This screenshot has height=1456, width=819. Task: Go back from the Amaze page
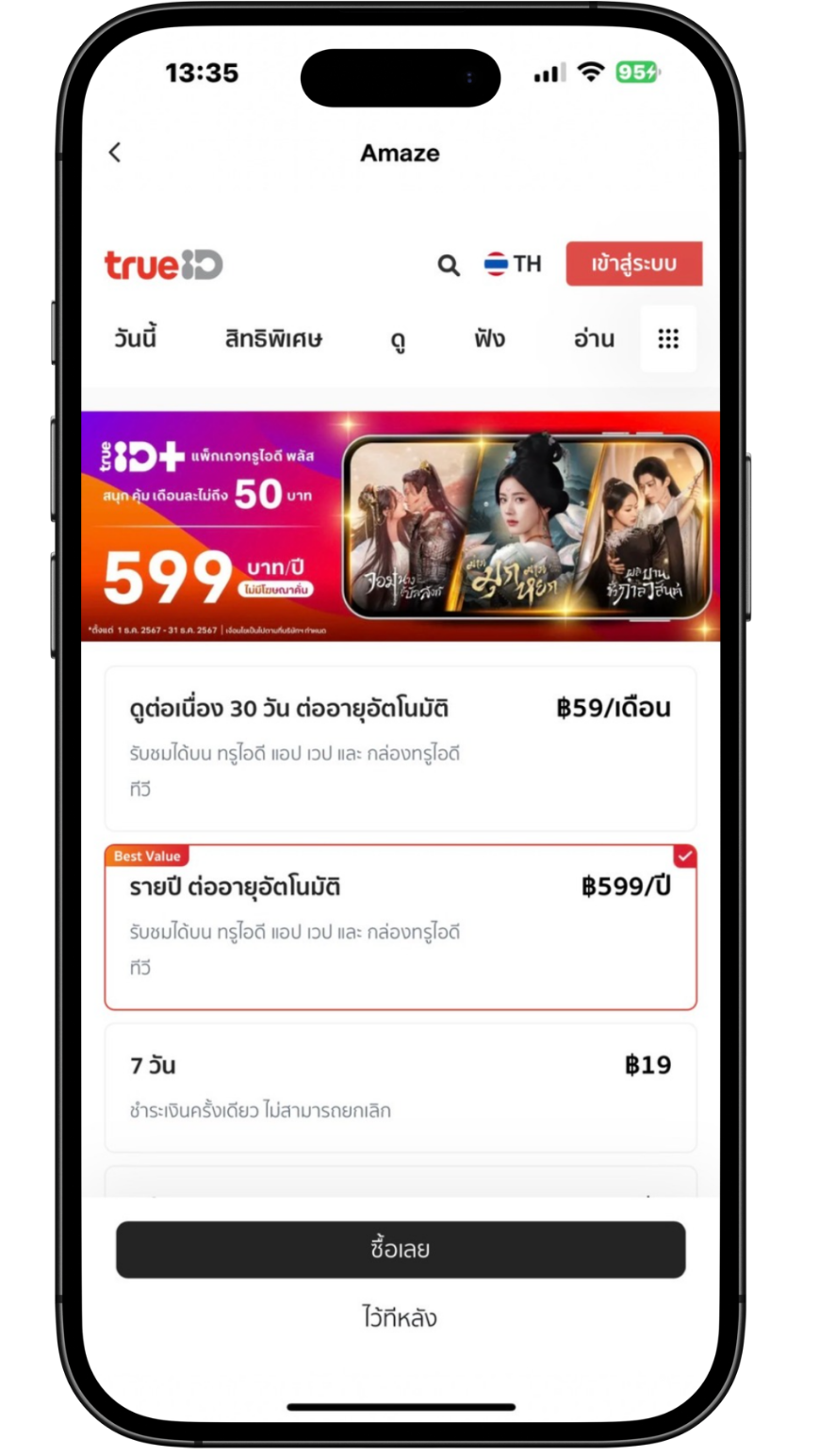click(x=115, y=153)
